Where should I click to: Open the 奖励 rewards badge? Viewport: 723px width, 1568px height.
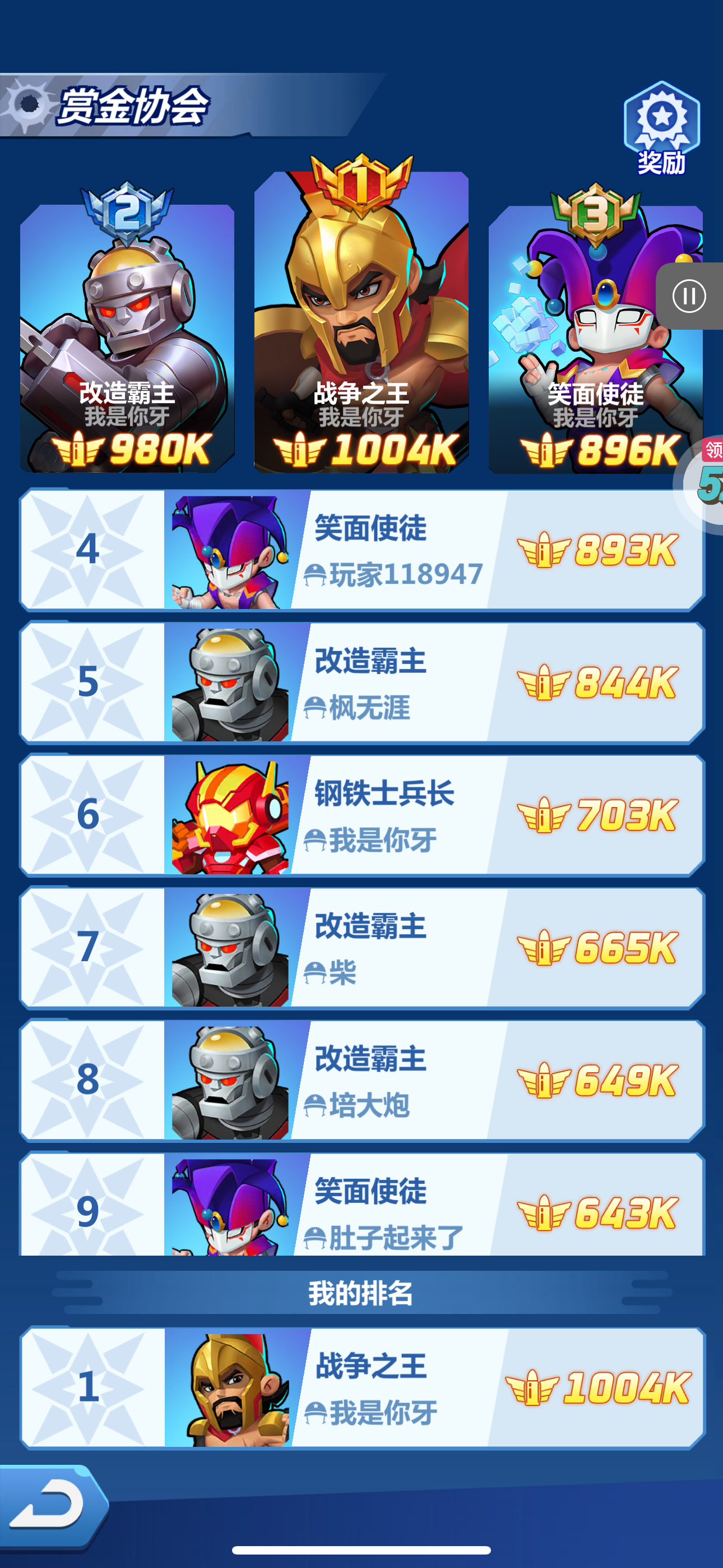coord(661,128)
